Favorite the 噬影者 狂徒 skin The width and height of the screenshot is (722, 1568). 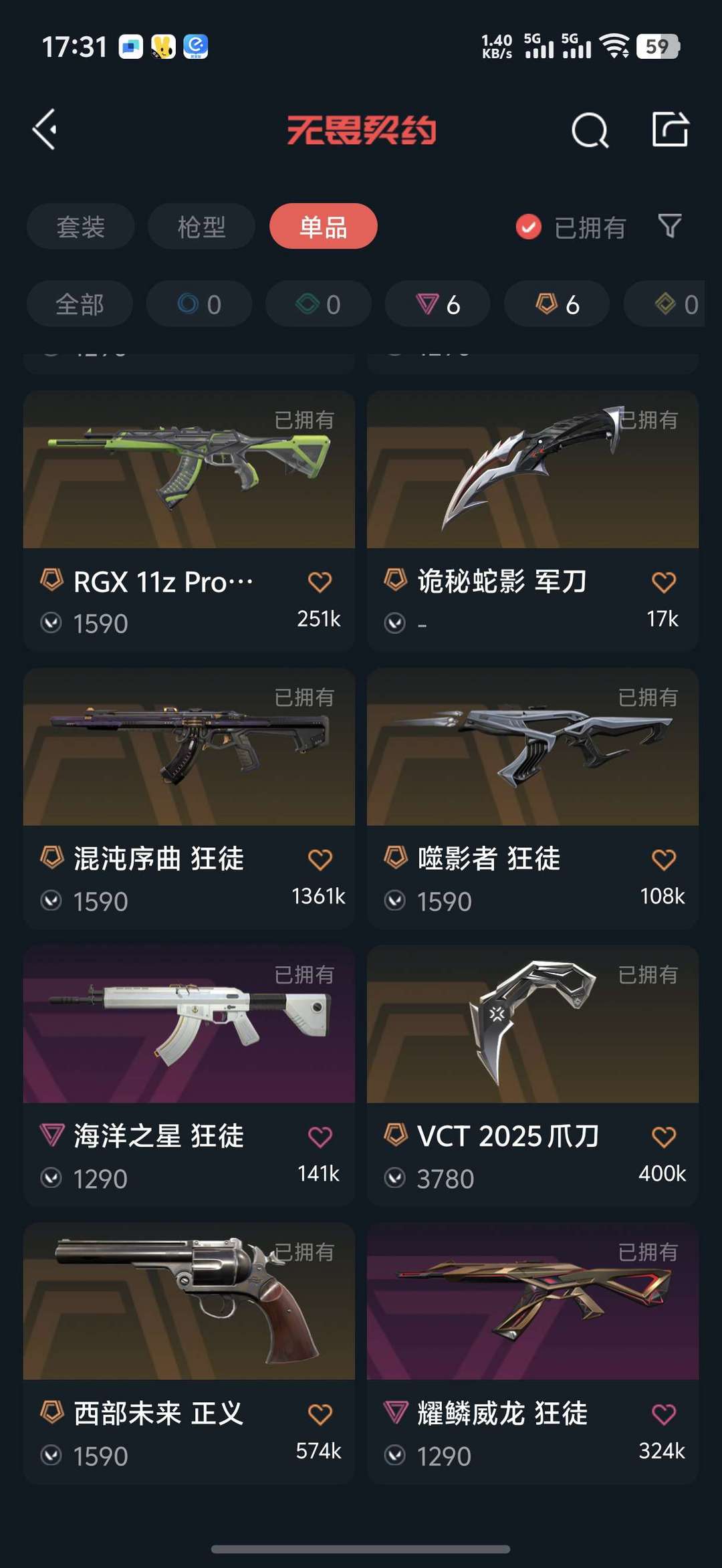click(663, 860)
